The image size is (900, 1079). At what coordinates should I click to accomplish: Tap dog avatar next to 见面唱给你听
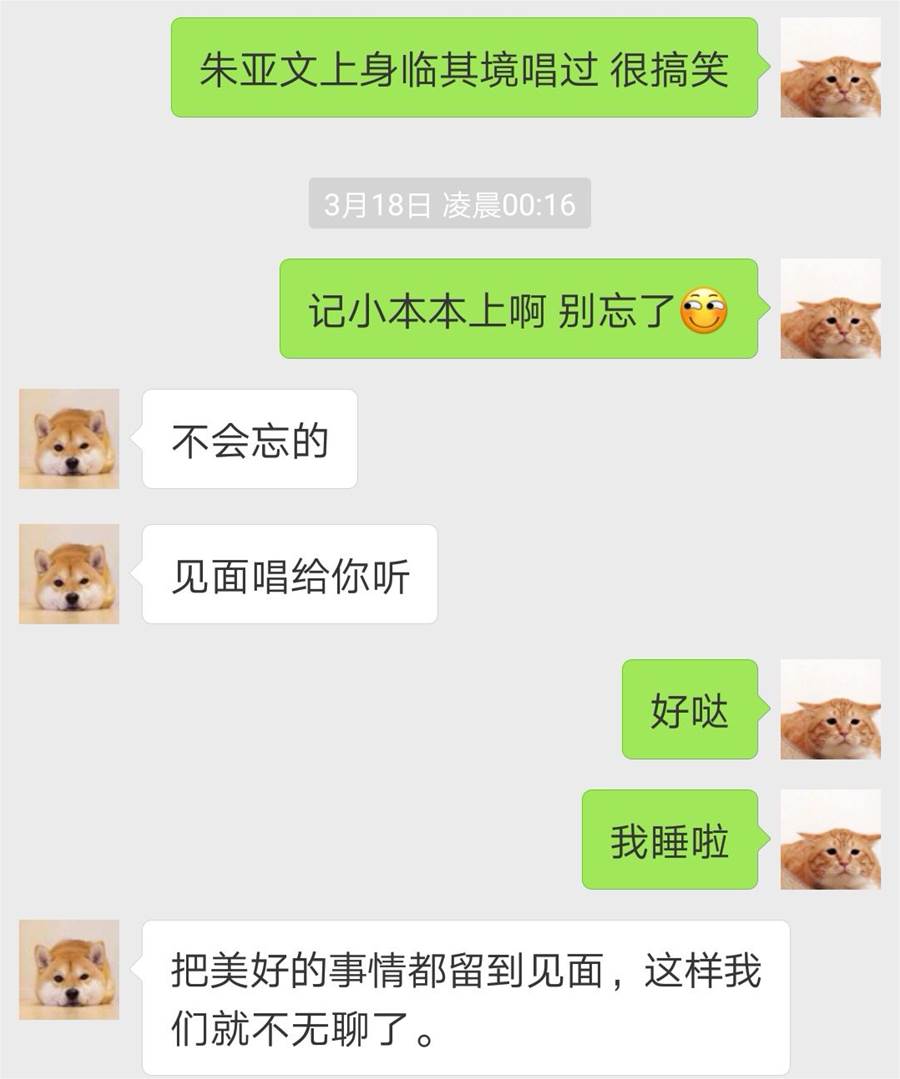point(69,574)
